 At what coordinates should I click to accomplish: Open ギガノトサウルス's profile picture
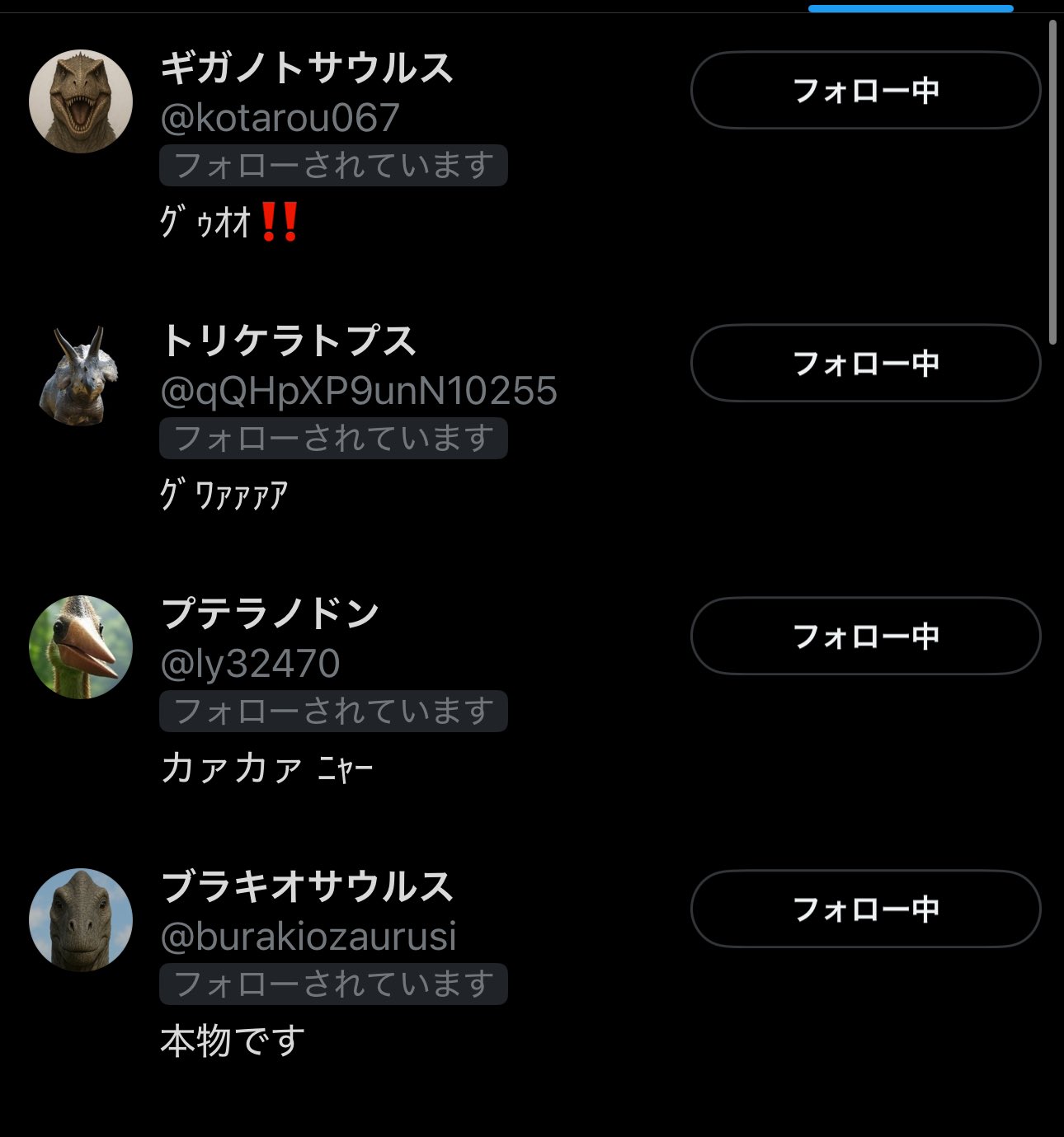coord(81,101)
